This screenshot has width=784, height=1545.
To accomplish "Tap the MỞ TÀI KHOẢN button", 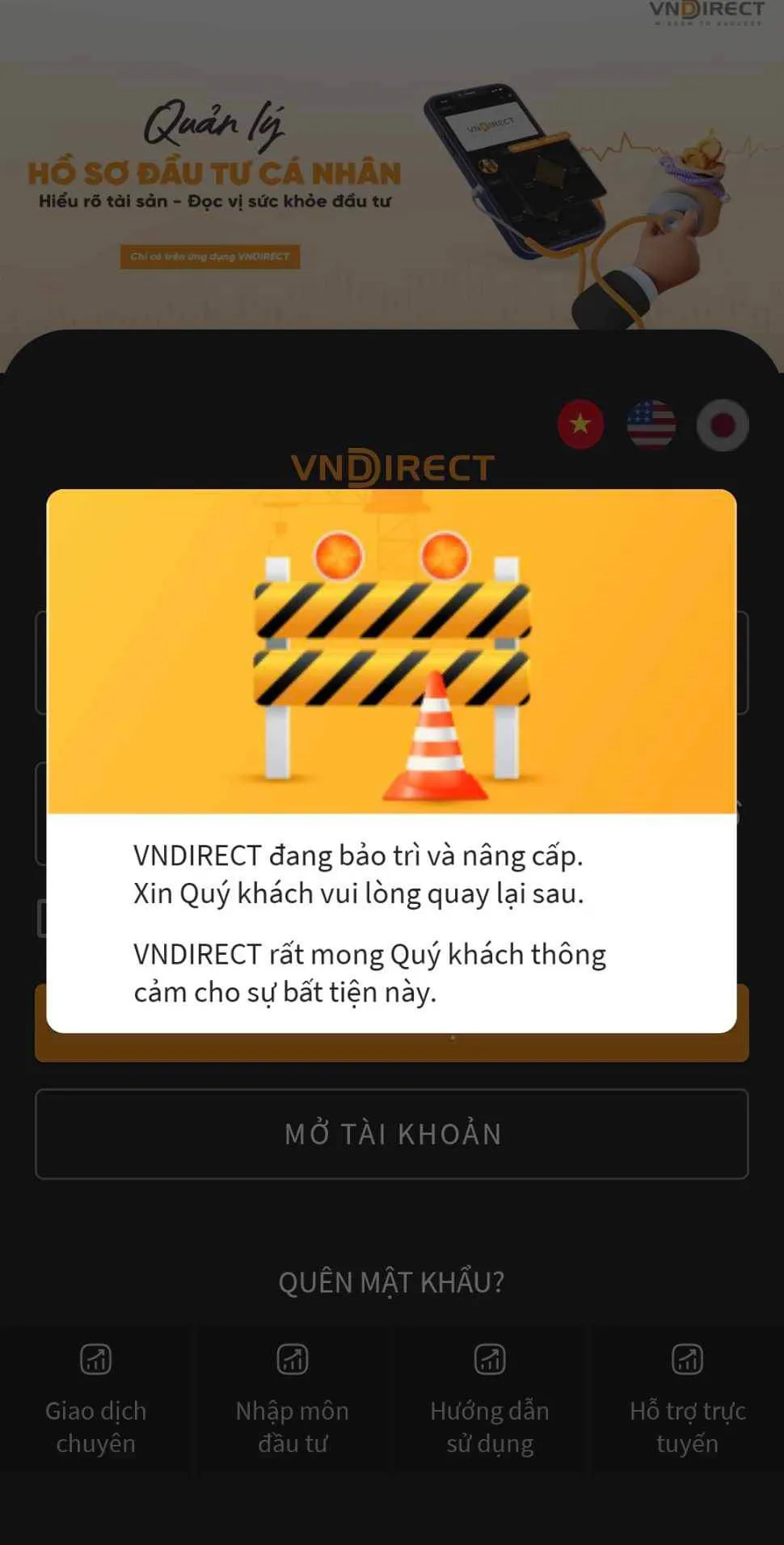I will pos(392,1133).
